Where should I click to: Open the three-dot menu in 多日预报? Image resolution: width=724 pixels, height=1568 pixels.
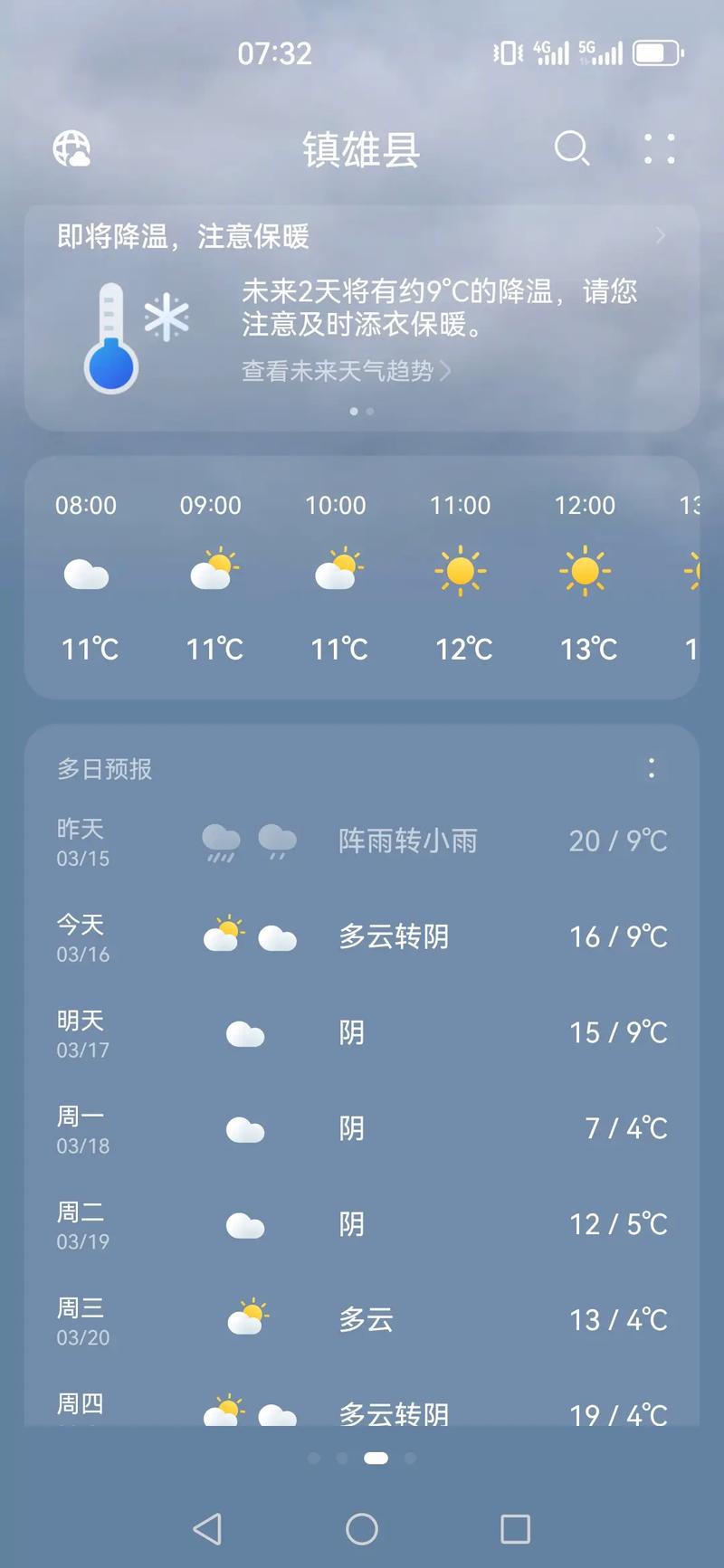(652, 768)
